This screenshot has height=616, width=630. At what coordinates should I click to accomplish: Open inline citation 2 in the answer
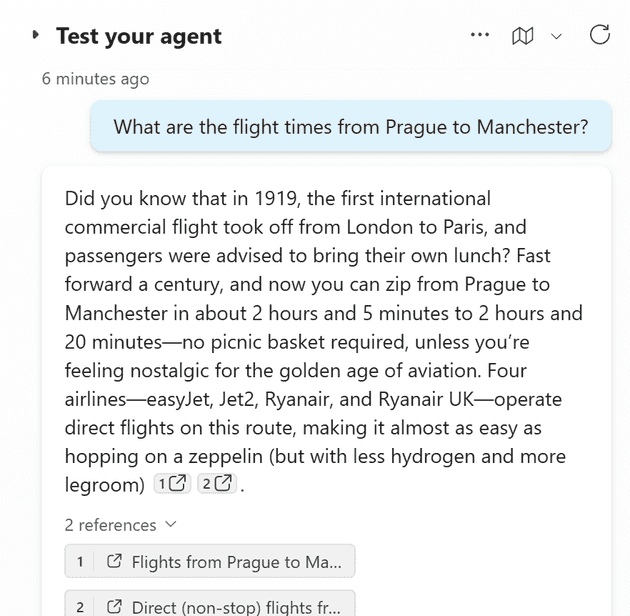tap(215, 484)
